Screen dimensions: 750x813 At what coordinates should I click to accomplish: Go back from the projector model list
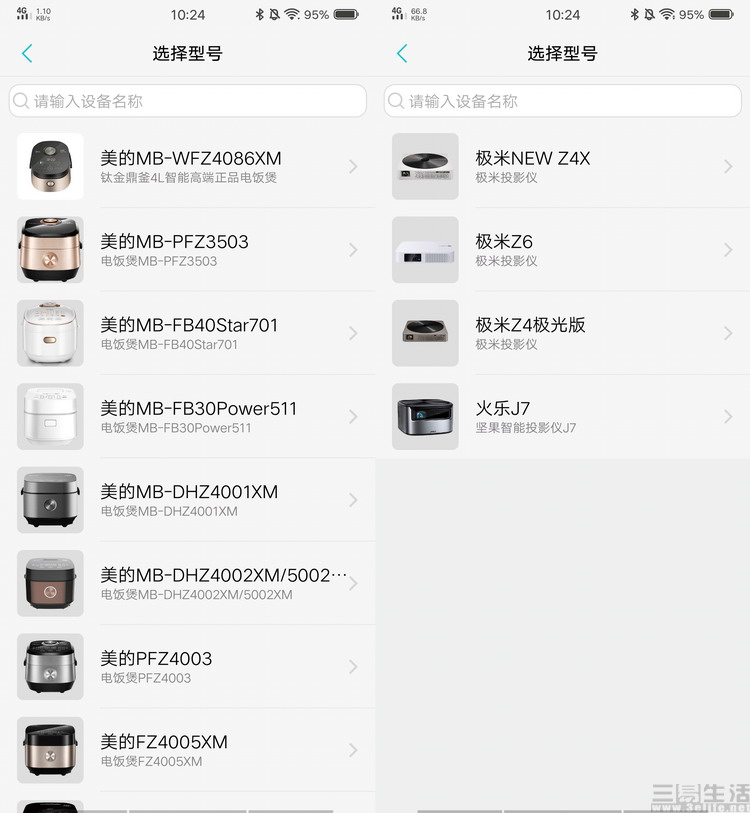[402, 54]
